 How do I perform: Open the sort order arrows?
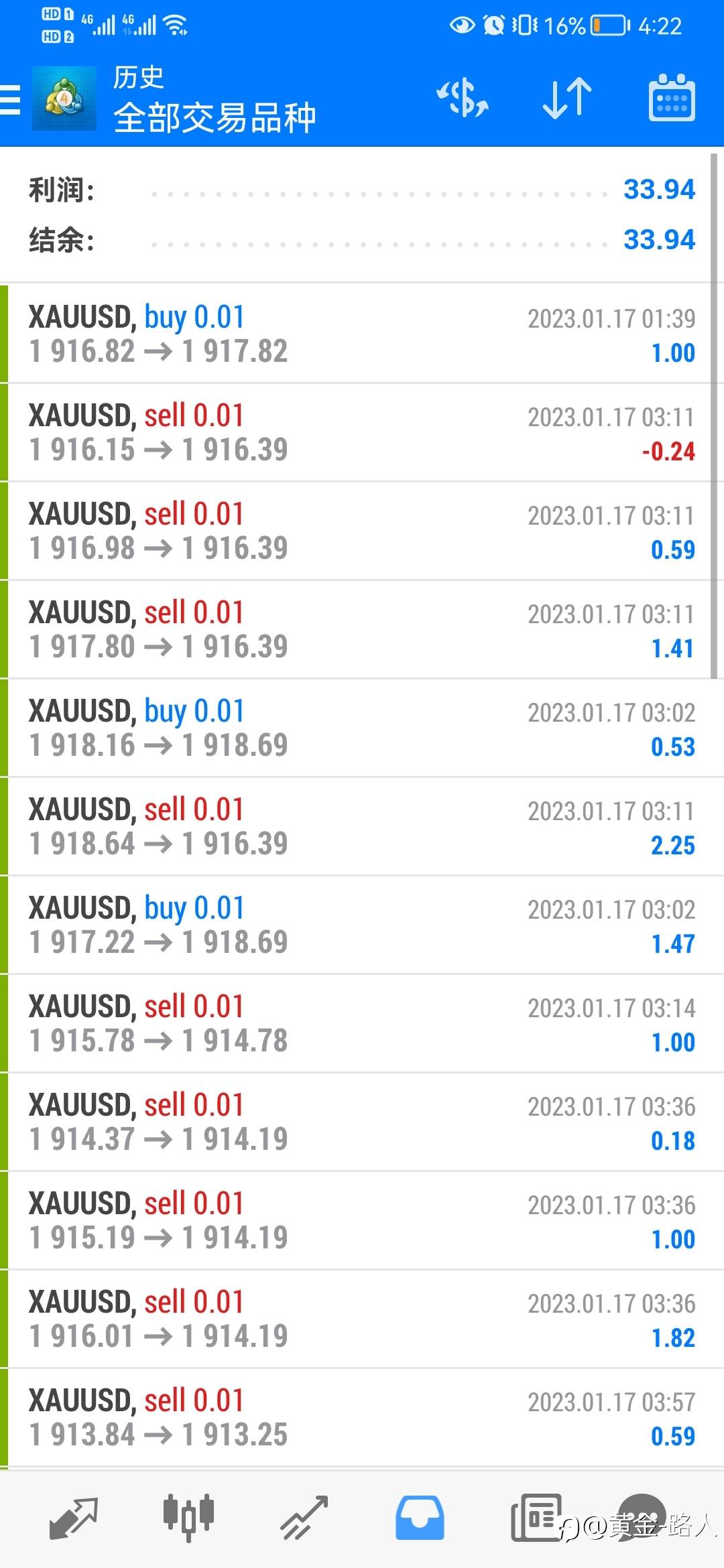click(567, 99)
